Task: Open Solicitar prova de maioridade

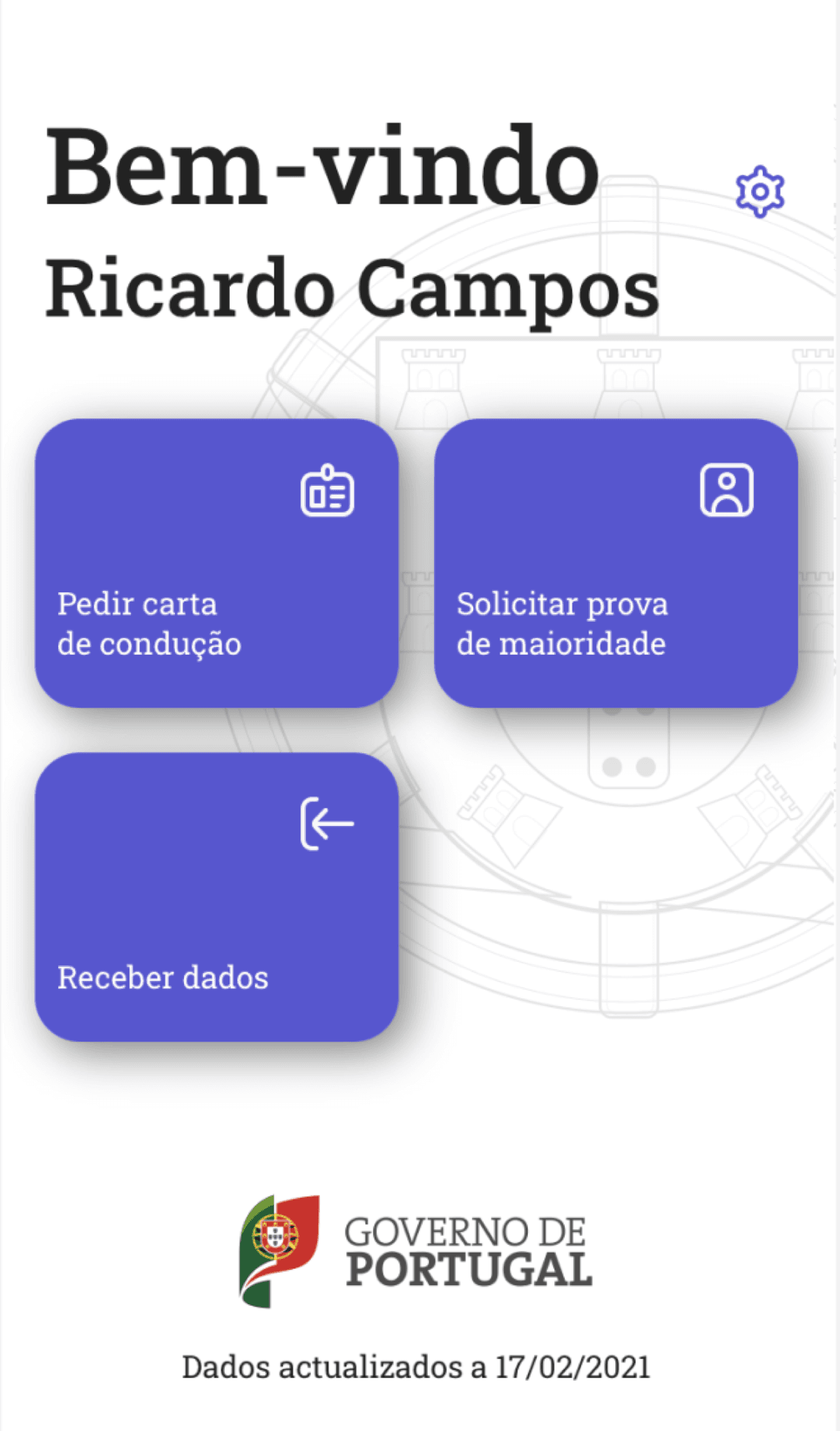Action: click(616, 560)
